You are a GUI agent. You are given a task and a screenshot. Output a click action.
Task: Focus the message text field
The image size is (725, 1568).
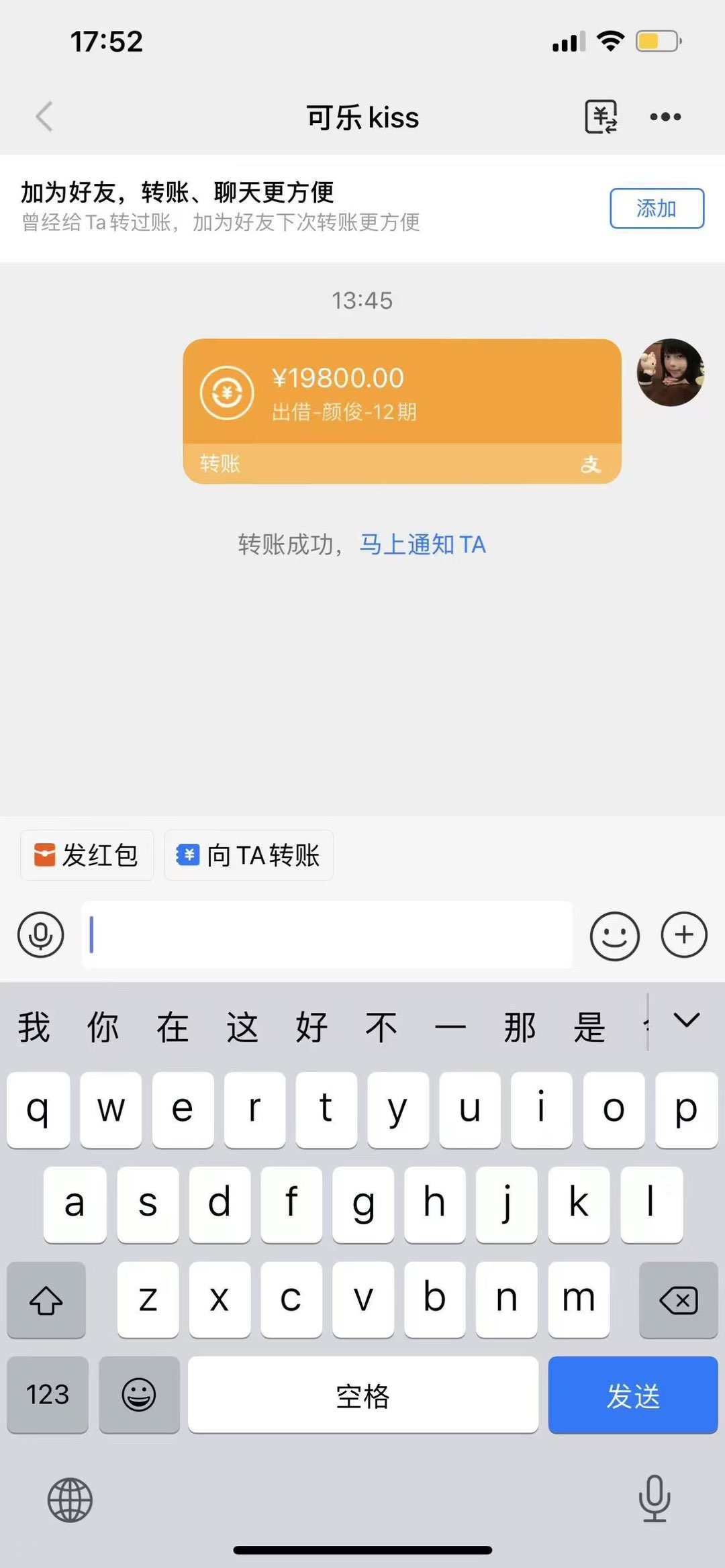[x=328, y=935]
